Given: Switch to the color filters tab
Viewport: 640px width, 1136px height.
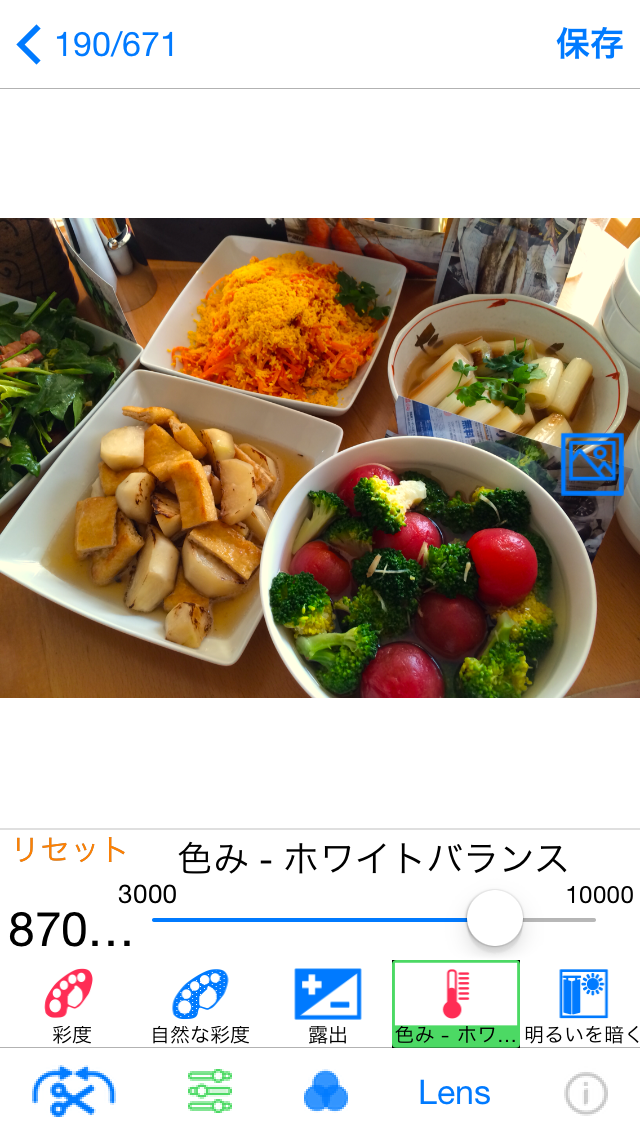Looking at the screenshot, I should tap(326, 1092).
